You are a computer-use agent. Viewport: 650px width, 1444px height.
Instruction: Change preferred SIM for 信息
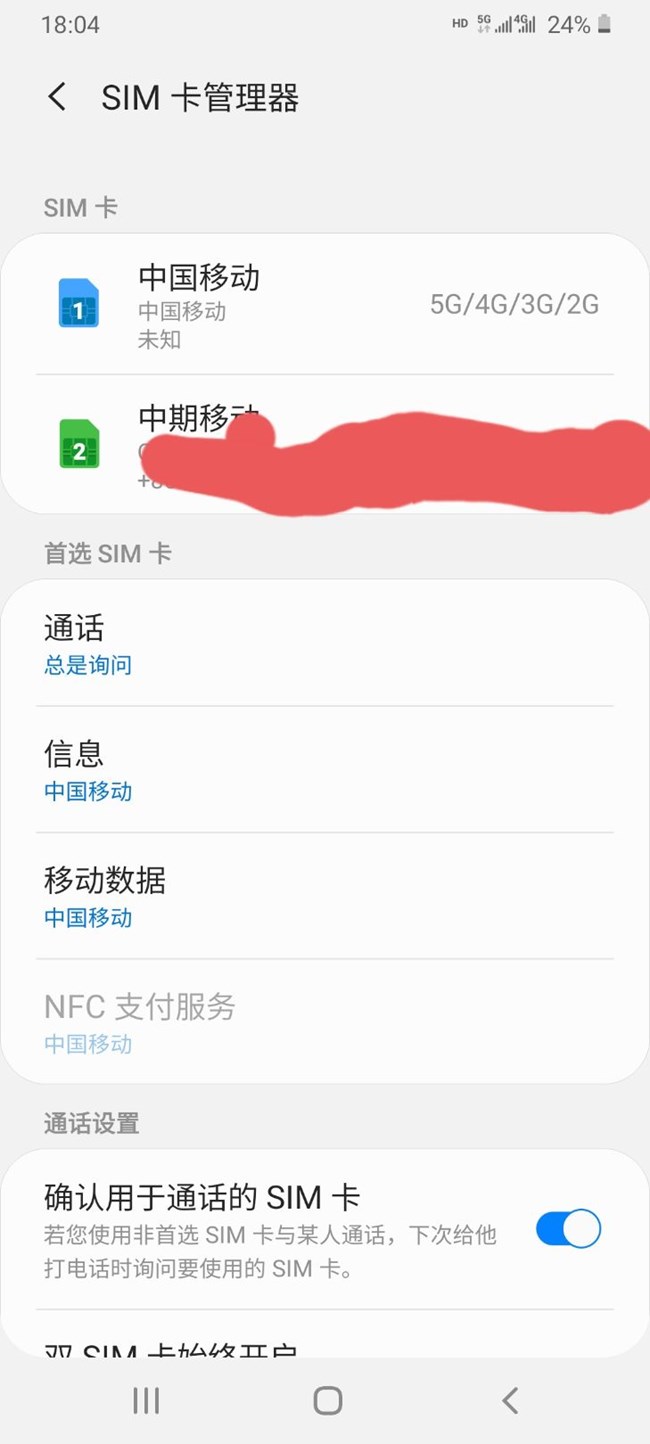point(325,769)
